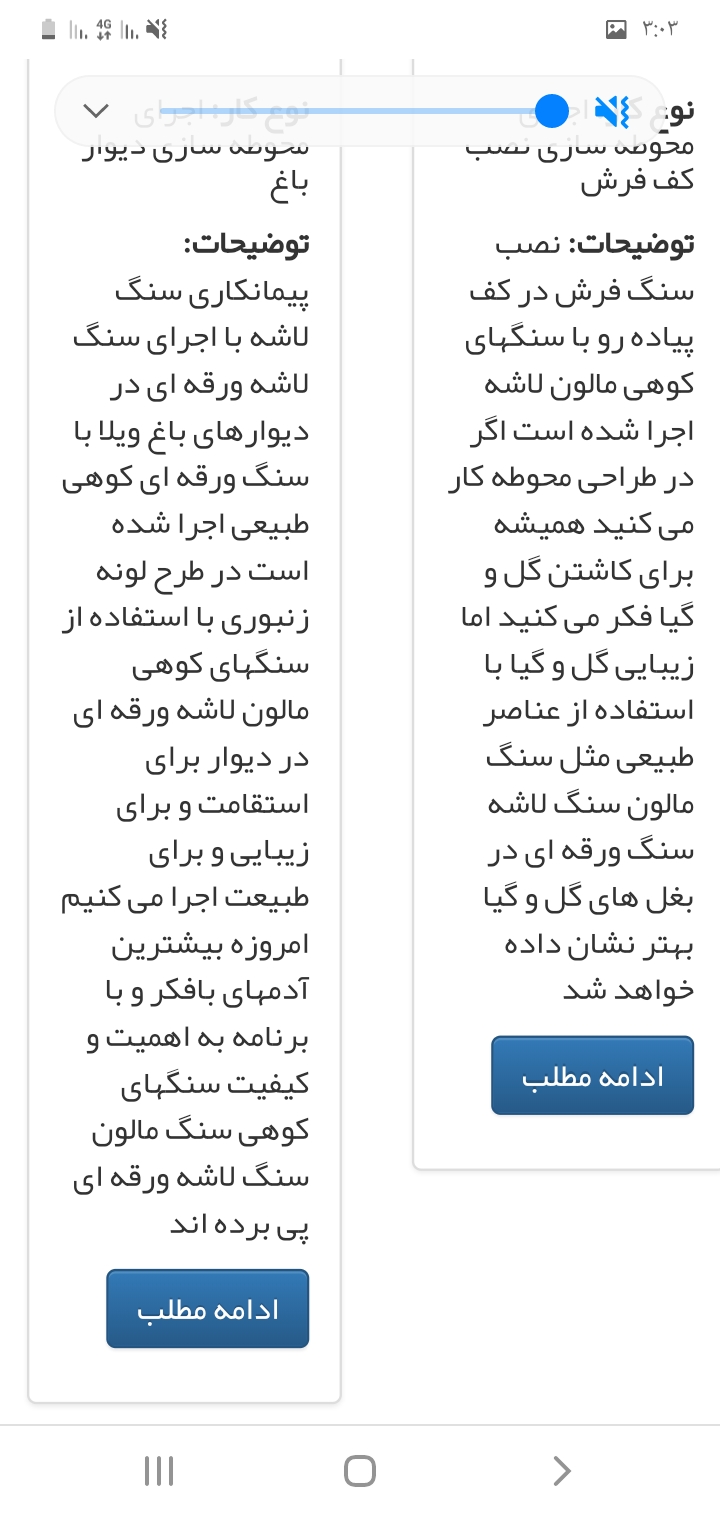Image resolution: width=720 pixels, height=1520 pixels.
Task: Open ادامه مطلب under the سنگ فرش post
Action: pos(592,1075)
